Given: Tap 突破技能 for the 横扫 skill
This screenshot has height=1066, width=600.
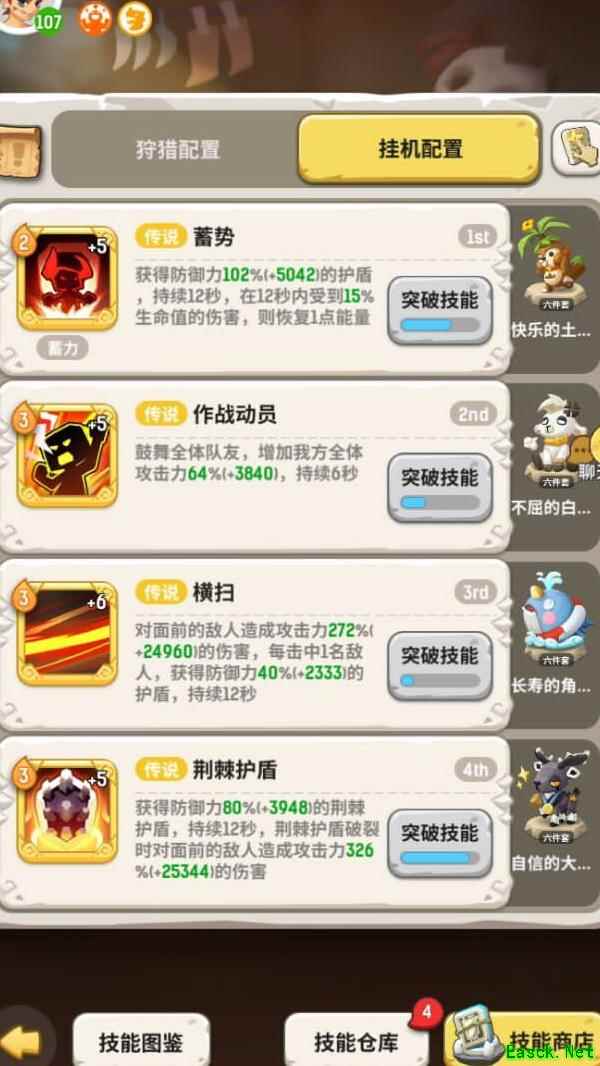Looking at the screenshot, I should tap(440, 664).
